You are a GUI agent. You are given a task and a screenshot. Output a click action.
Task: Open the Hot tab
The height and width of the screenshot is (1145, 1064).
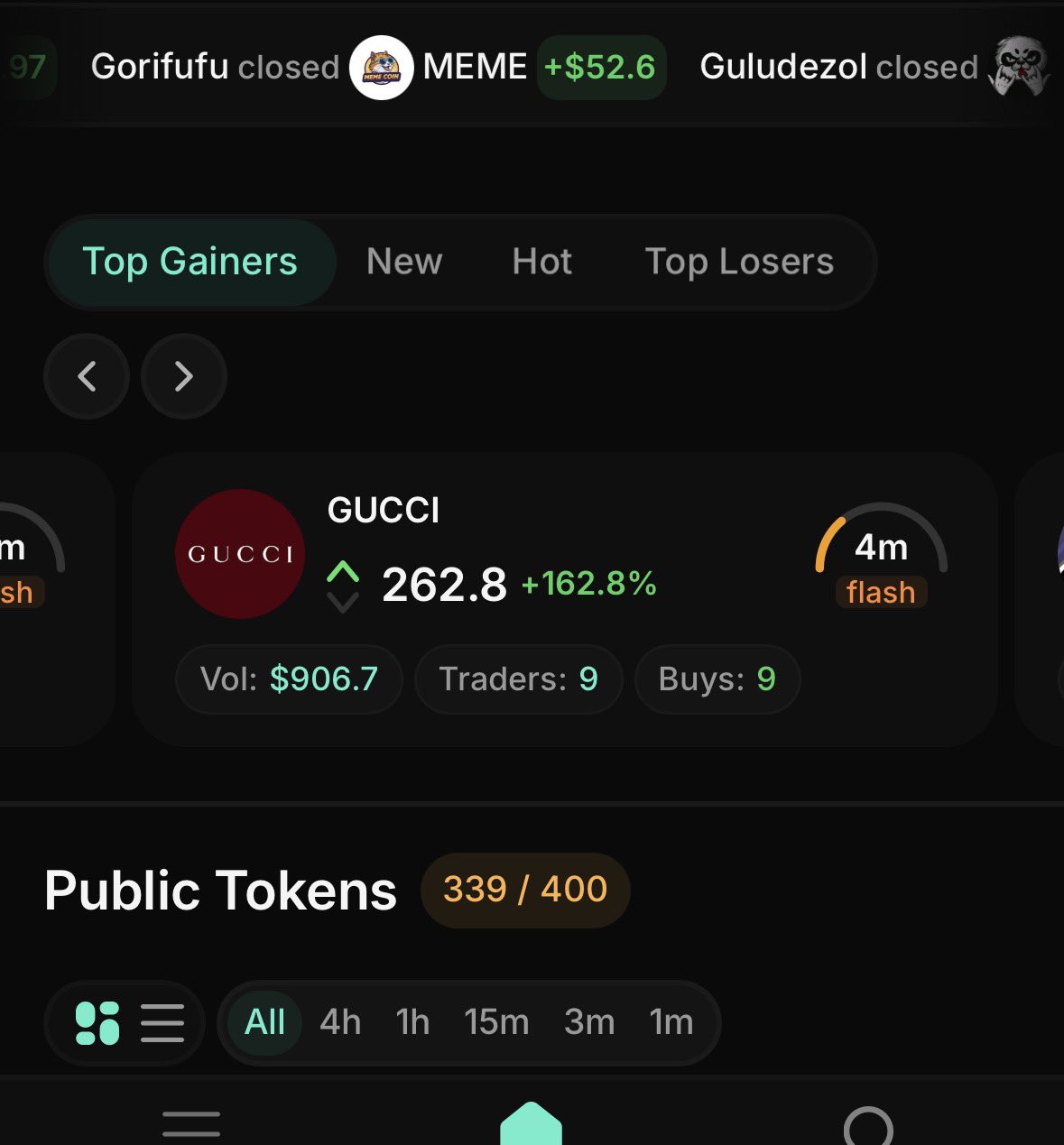click(541, 263)
